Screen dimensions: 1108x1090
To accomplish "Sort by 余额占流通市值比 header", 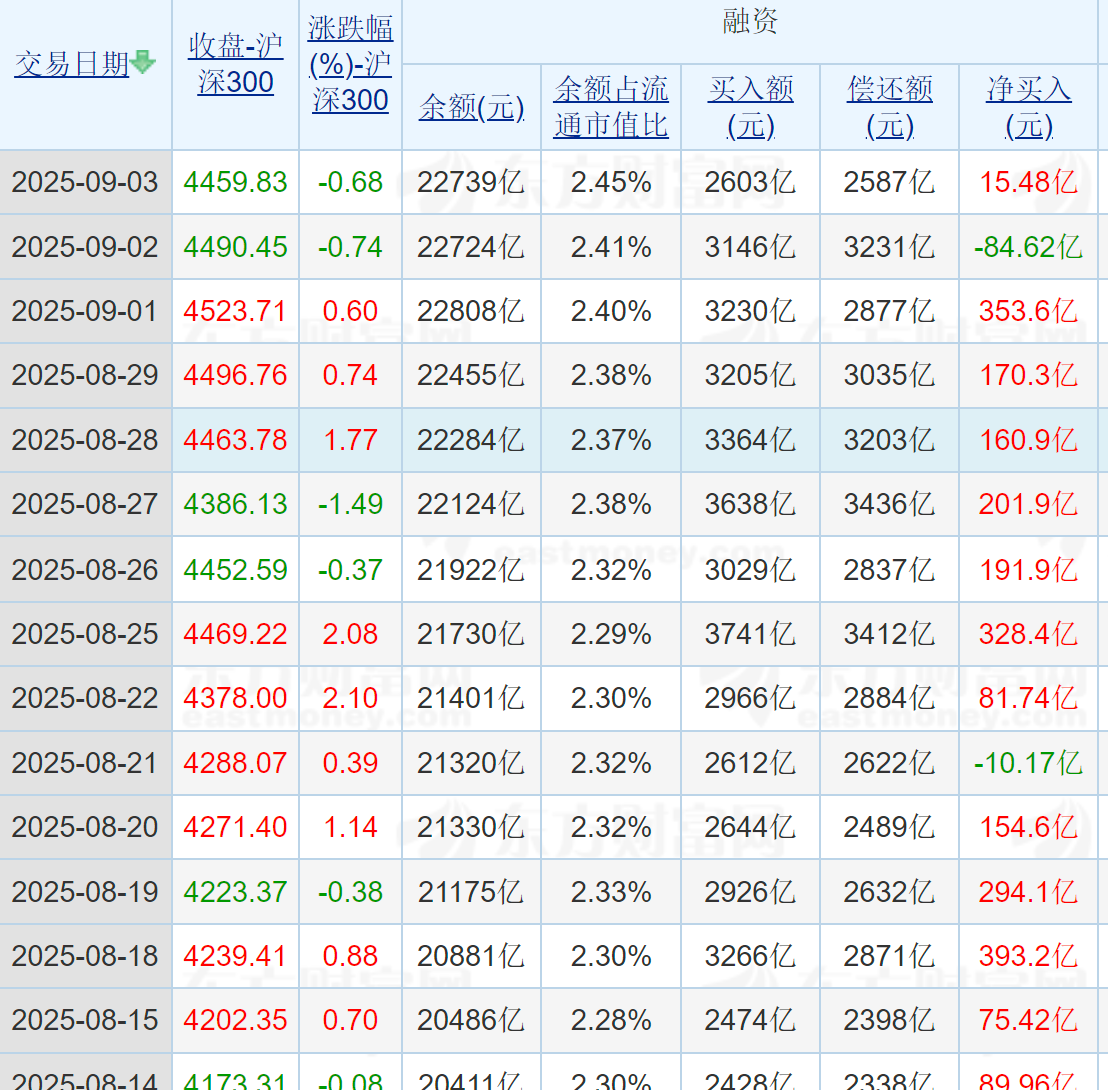I will coord(611,107).
